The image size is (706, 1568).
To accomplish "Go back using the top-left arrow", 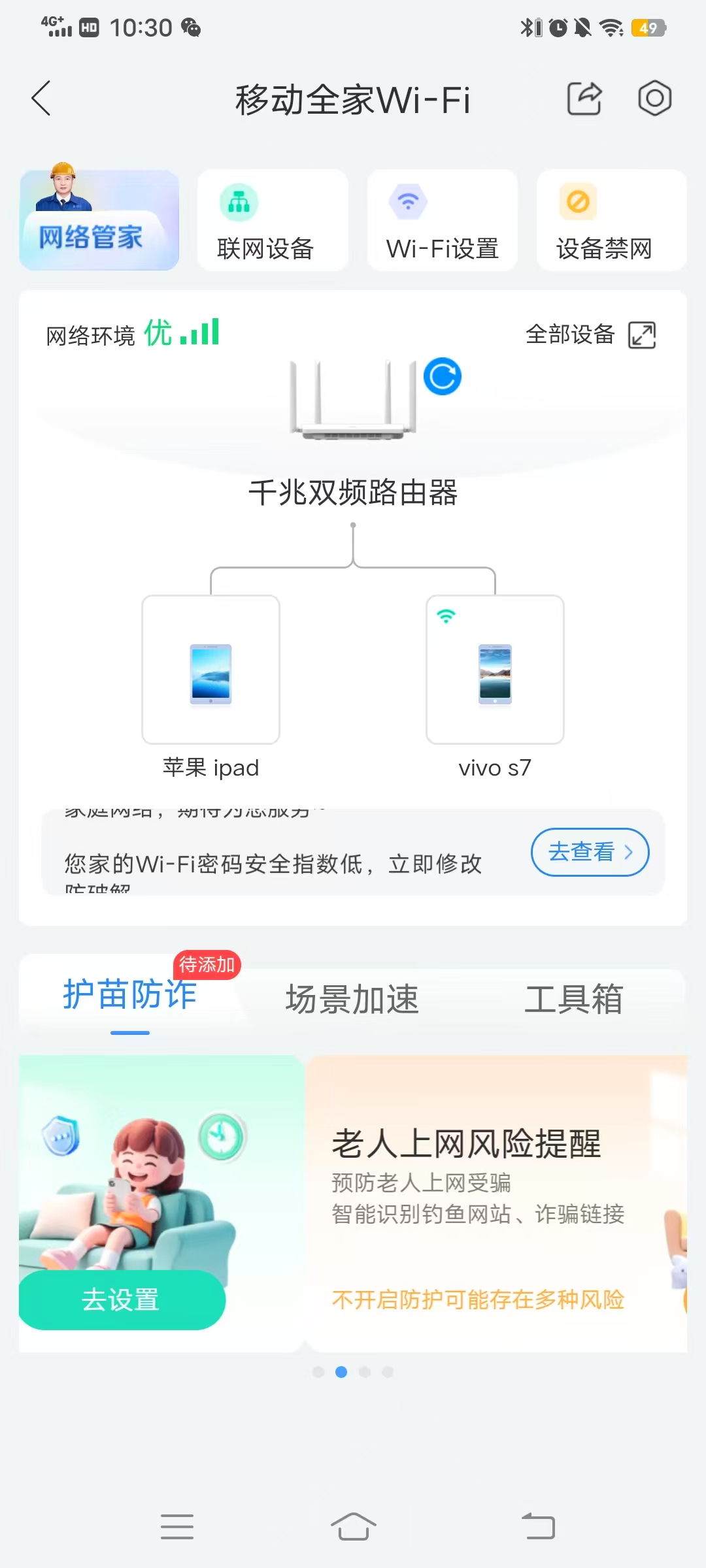I will tap(41, 99).
